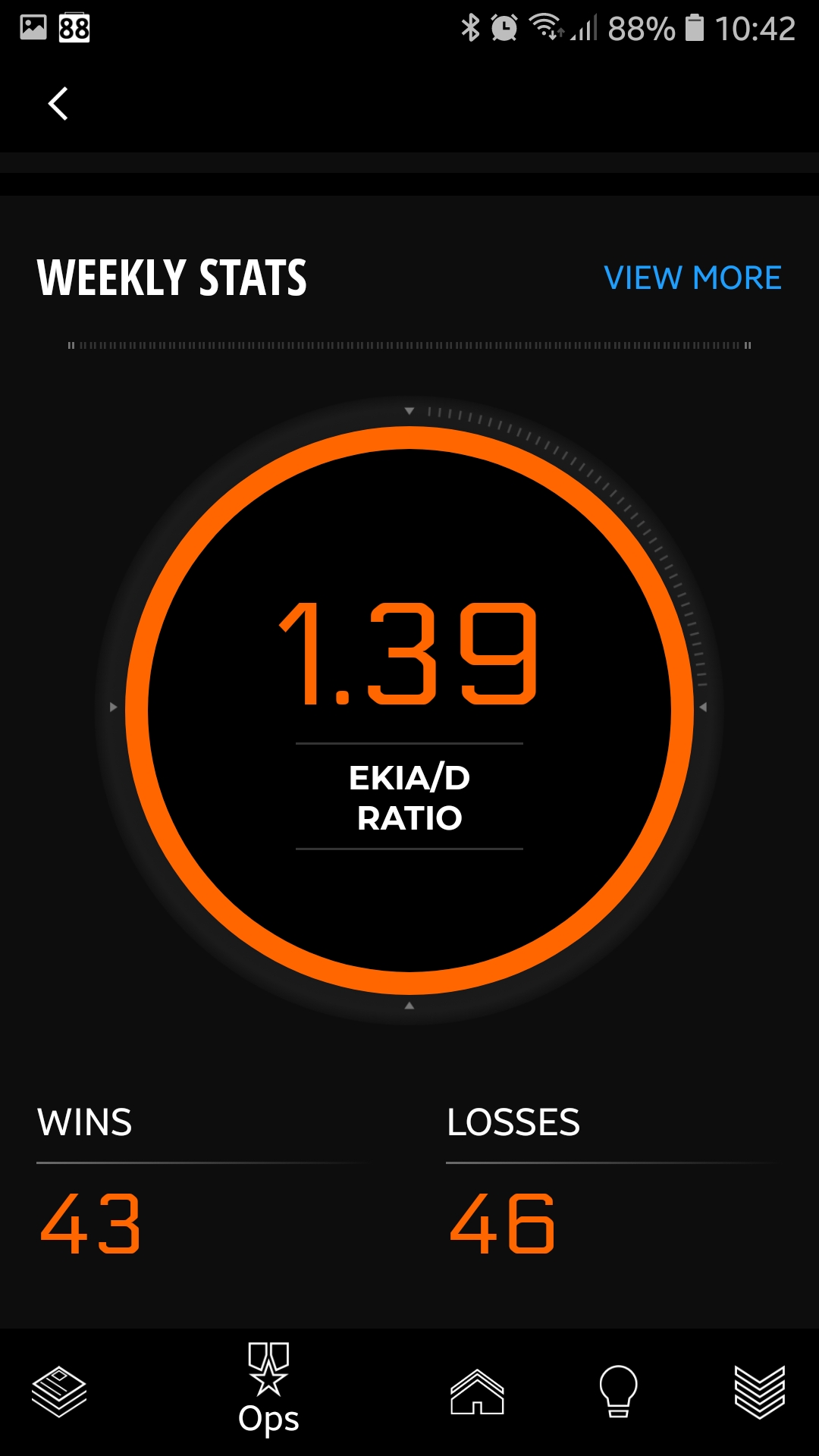Open the lightbulb tips tab

618,1392
